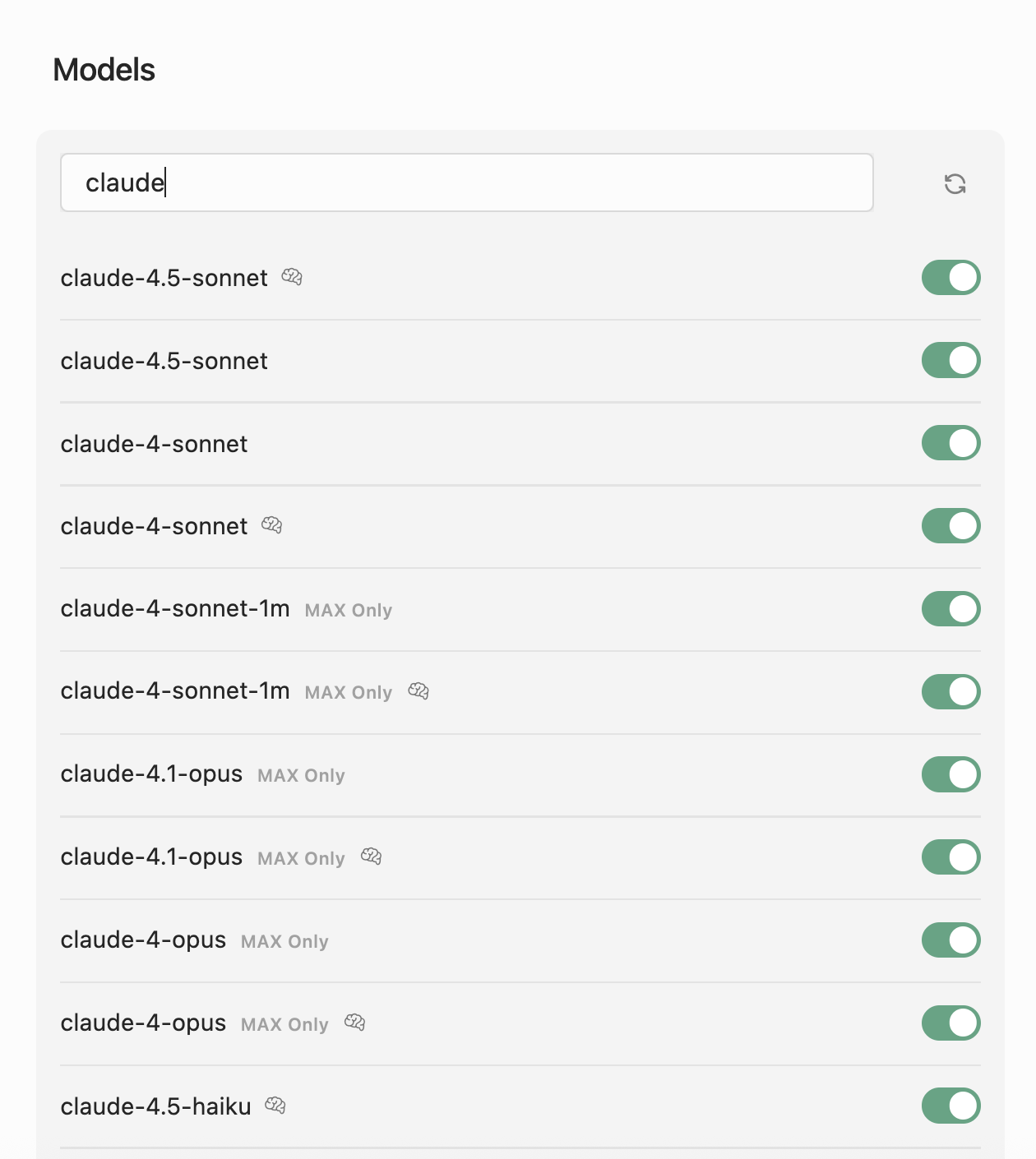Disable claude-4-sonnet with the brain icon

pyautogui.click(x=950, y=526)
